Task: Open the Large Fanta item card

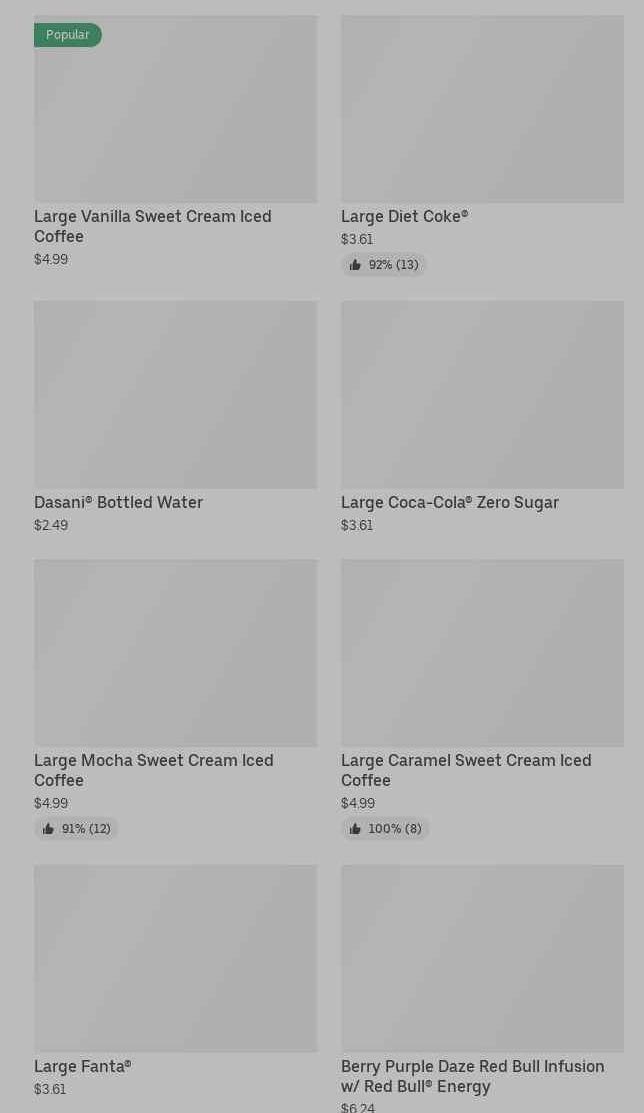Action: coord(175,982)
